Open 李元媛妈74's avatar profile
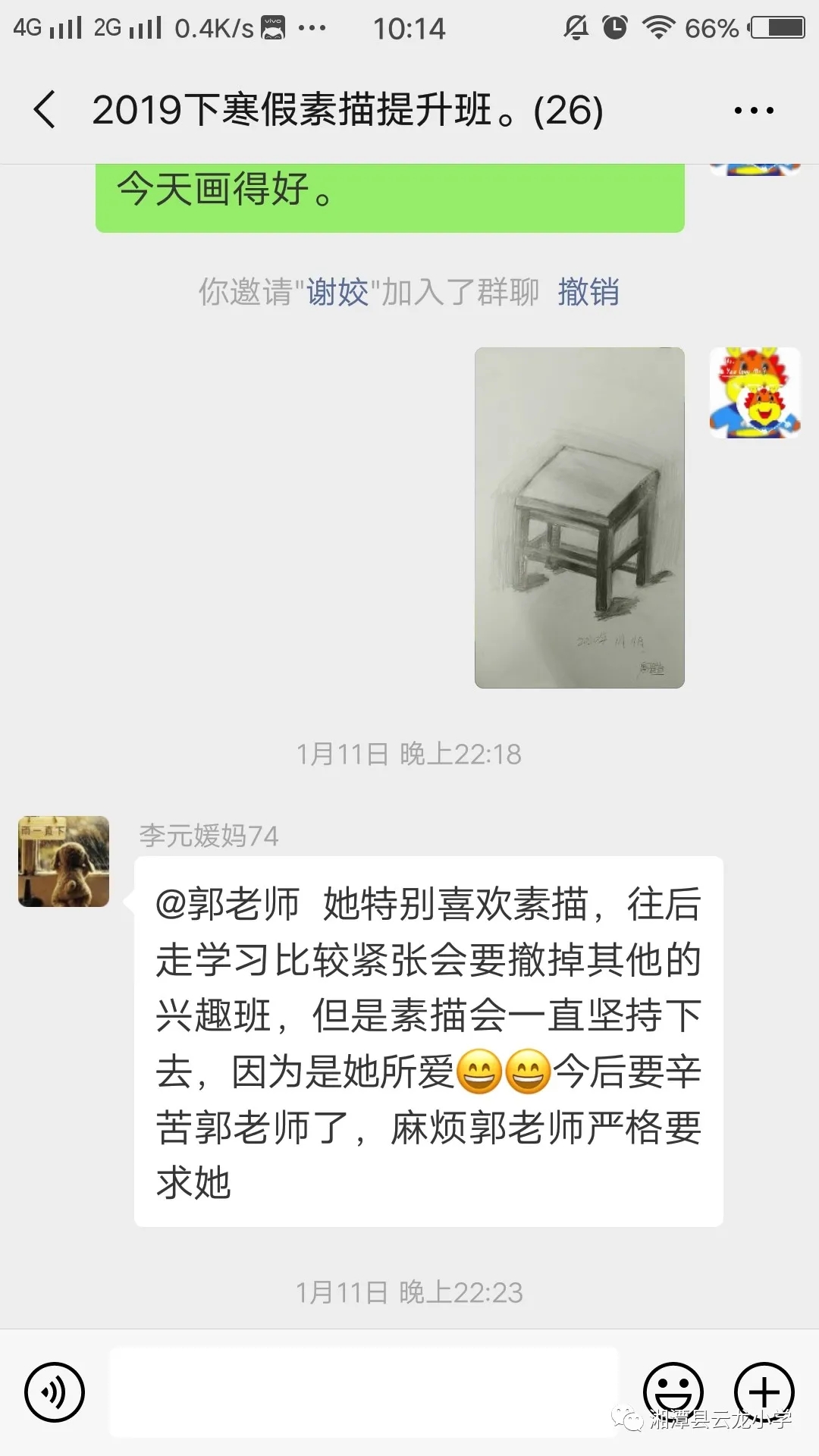The height and width of the screenshot is (1456, 819). point(64,861)
